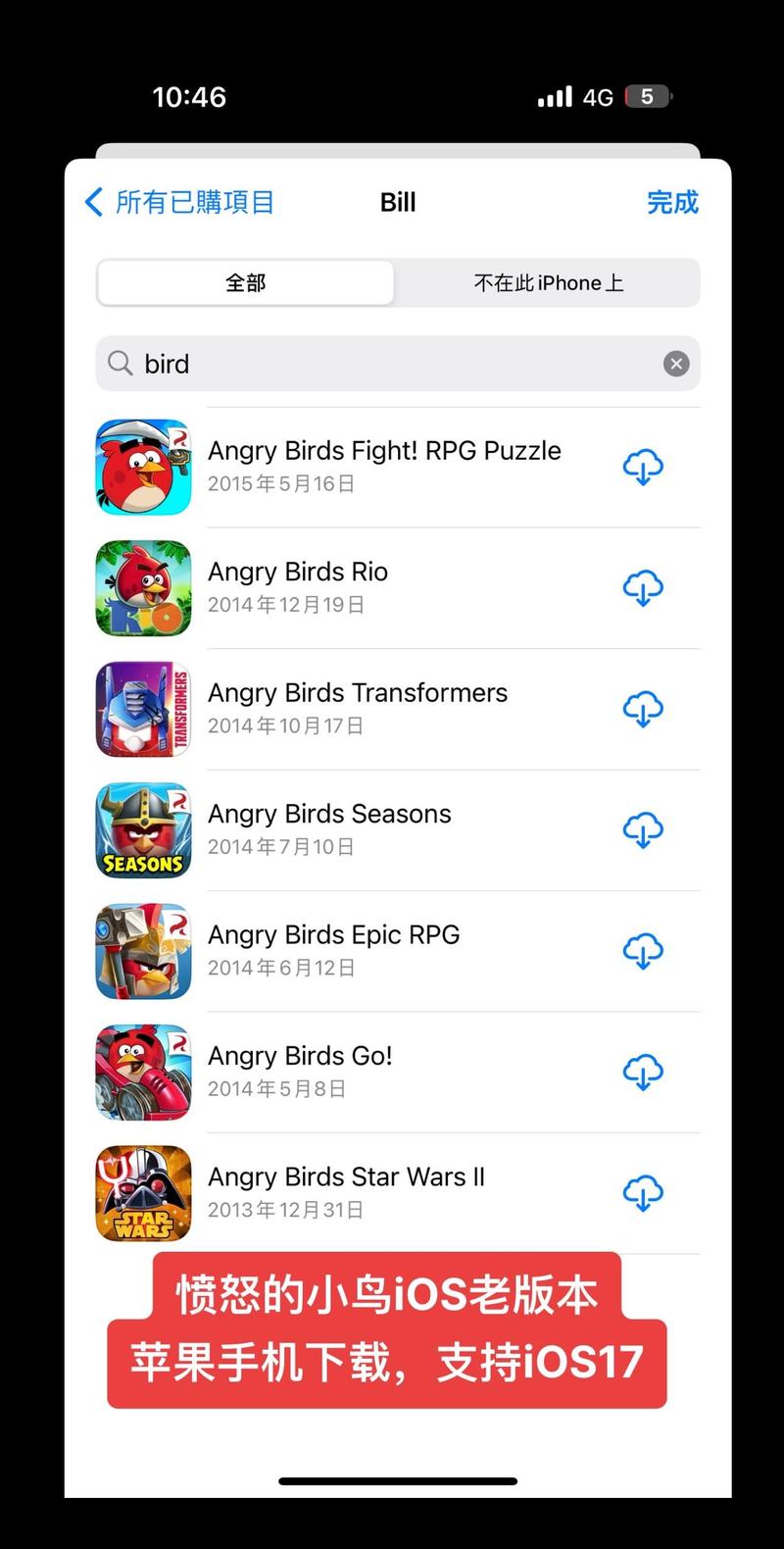Clear the bird search text
Image resolution: width=784 pixels, height=1549 pixels.
(x=676, y=364)
